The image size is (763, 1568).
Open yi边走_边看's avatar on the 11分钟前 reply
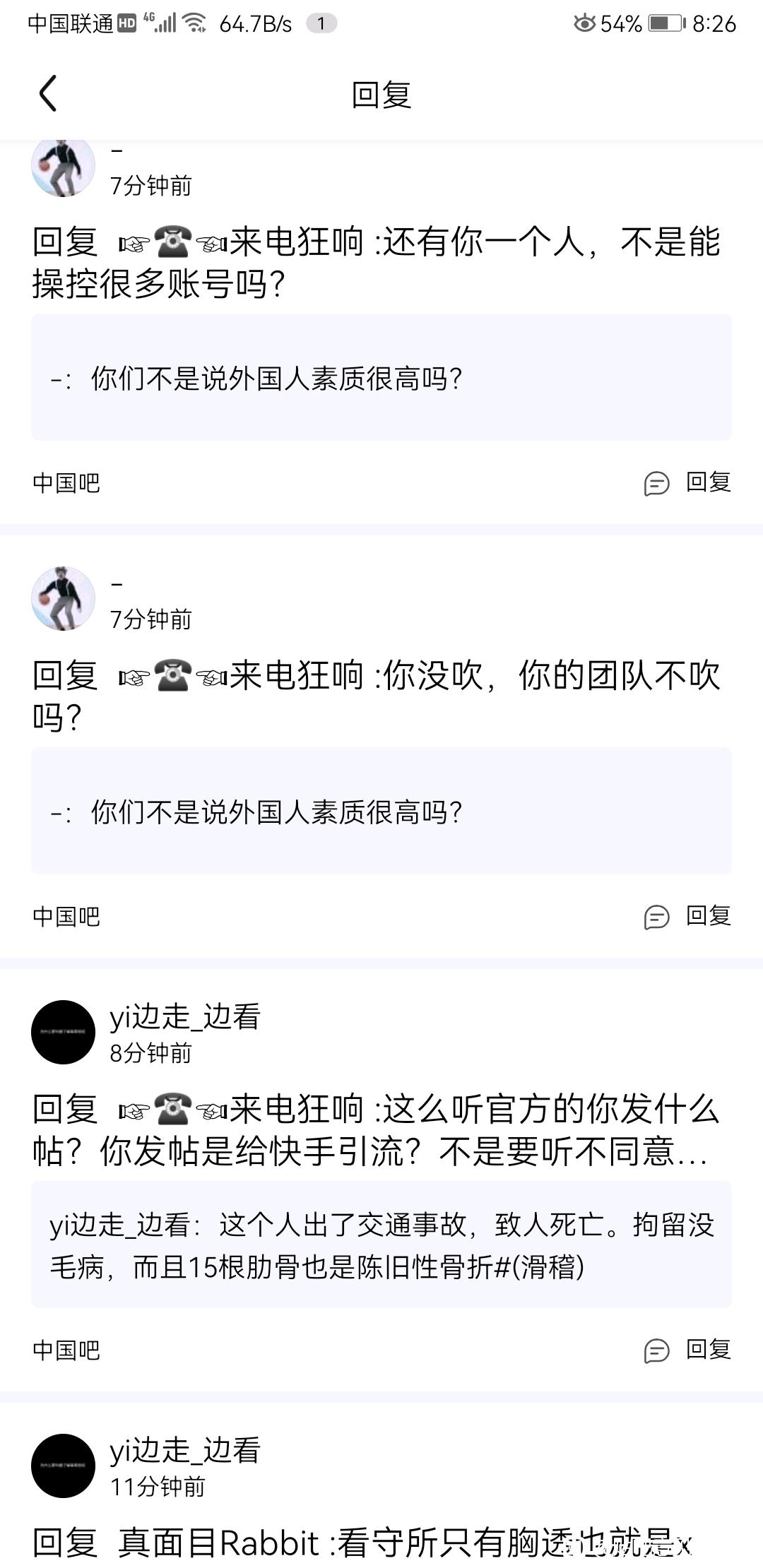64,1466
